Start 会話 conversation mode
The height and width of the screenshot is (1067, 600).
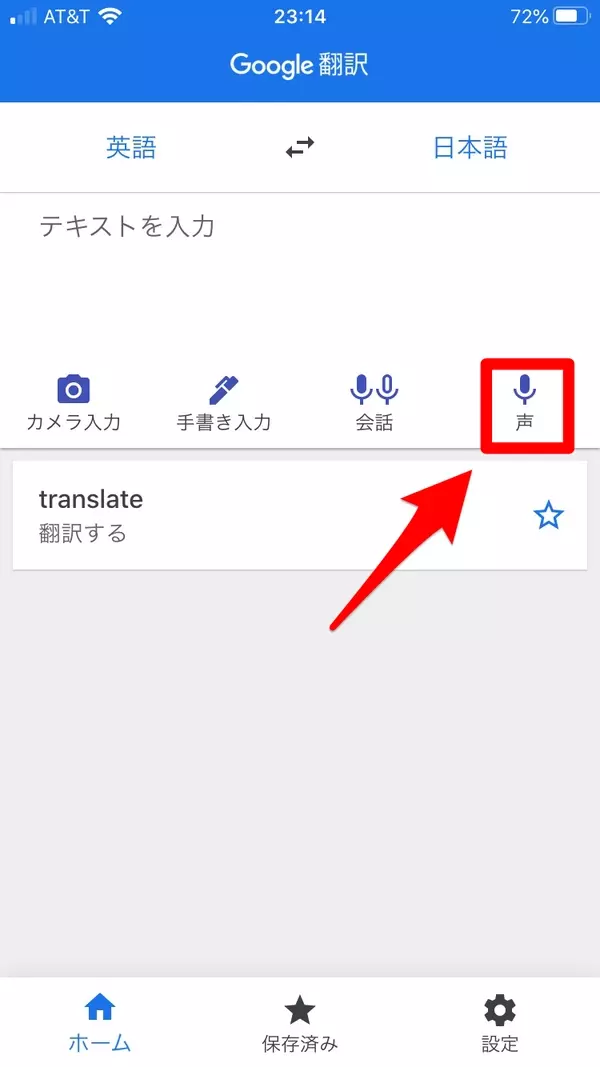pos(374,402)
